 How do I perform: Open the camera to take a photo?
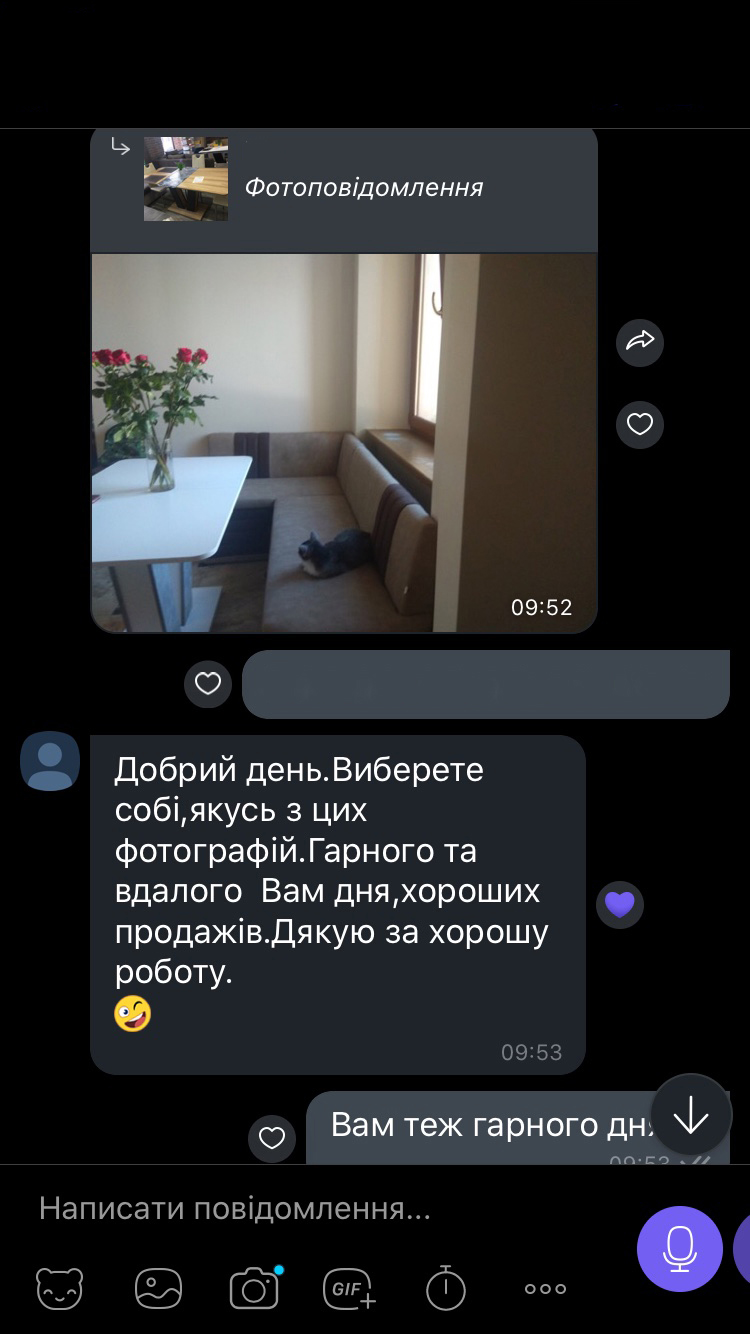click(254, 1288)
